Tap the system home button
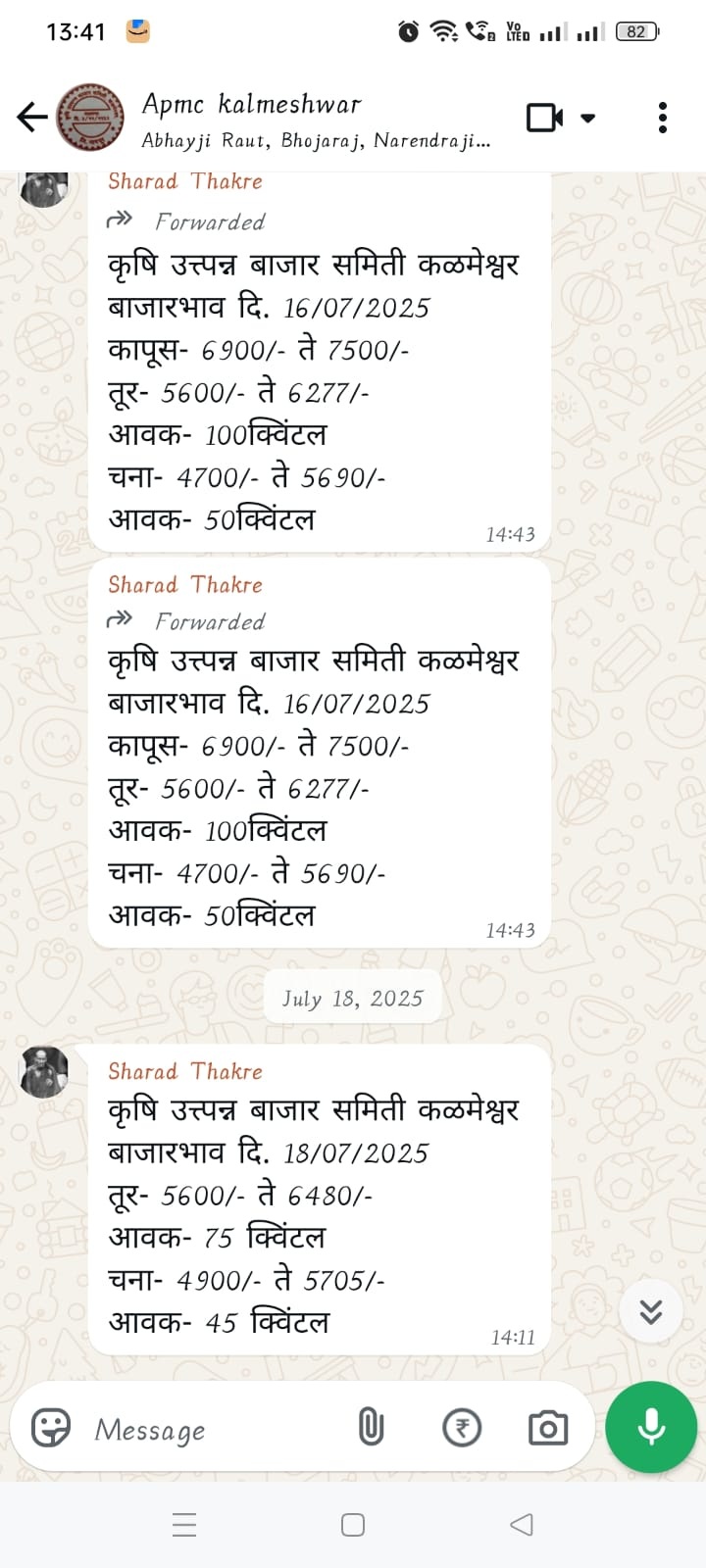The width and height of the screenshot is (706, 1568). 353,1525
